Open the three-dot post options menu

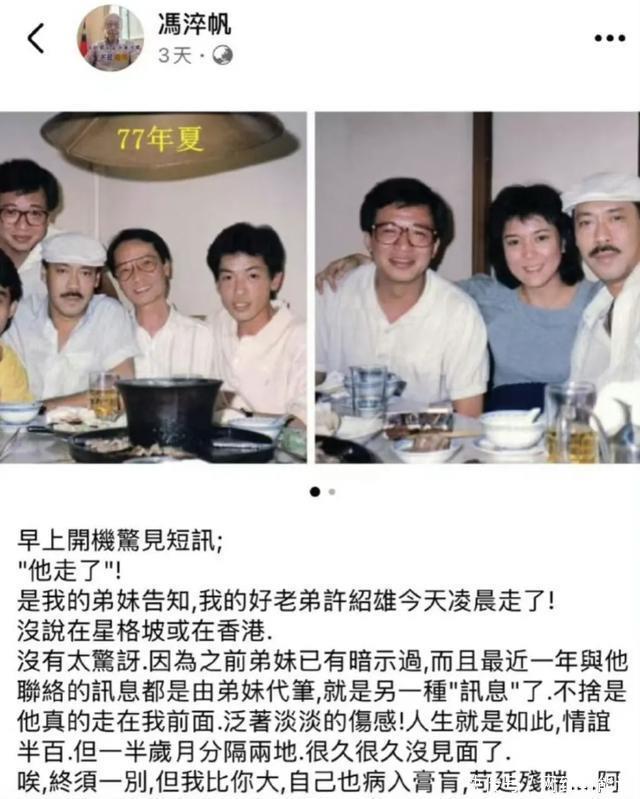pyautogui.click(x=609, y=38)
